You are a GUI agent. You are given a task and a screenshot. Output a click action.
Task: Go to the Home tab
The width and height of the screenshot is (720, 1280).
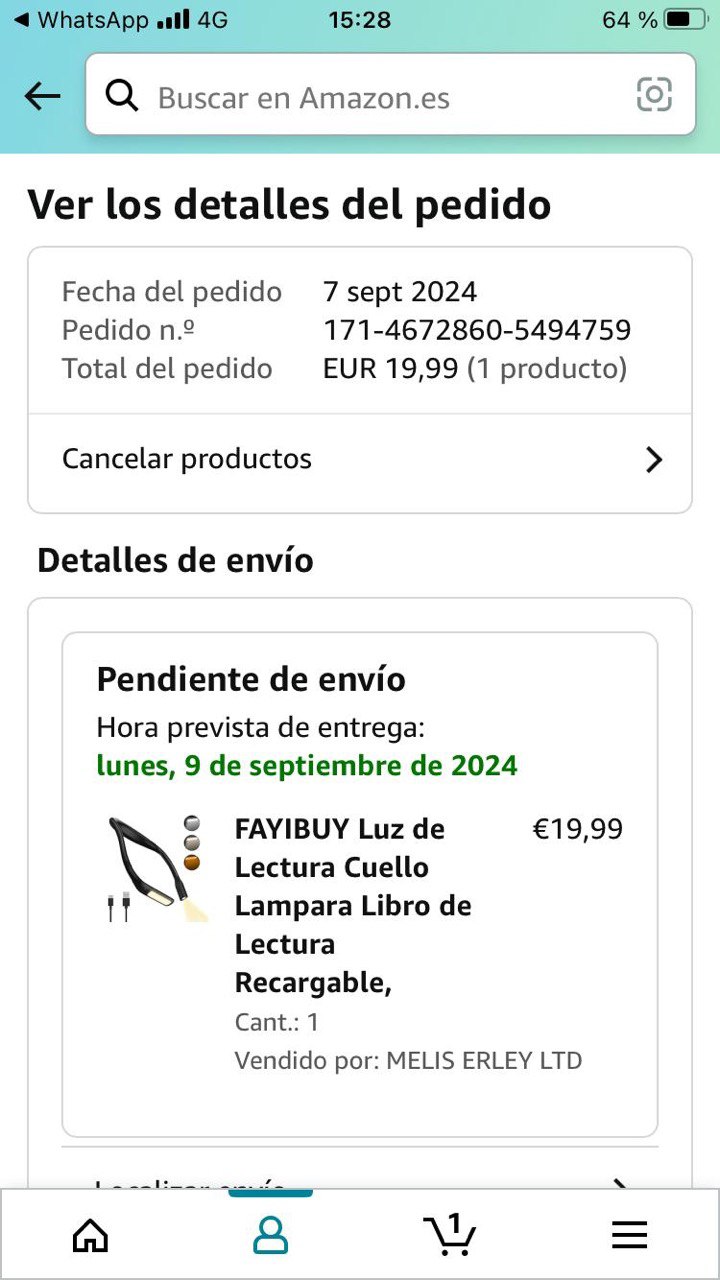tap(91, 1236)
